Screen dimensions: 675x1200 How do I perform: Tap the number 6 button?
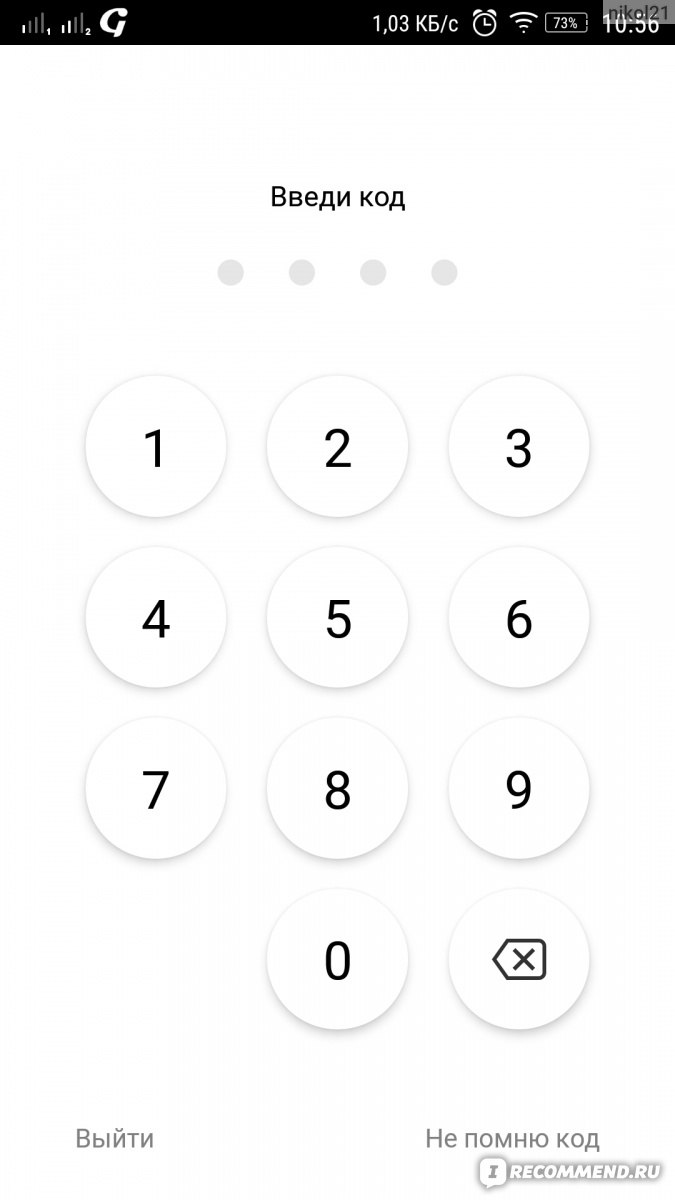pos(518,618)
